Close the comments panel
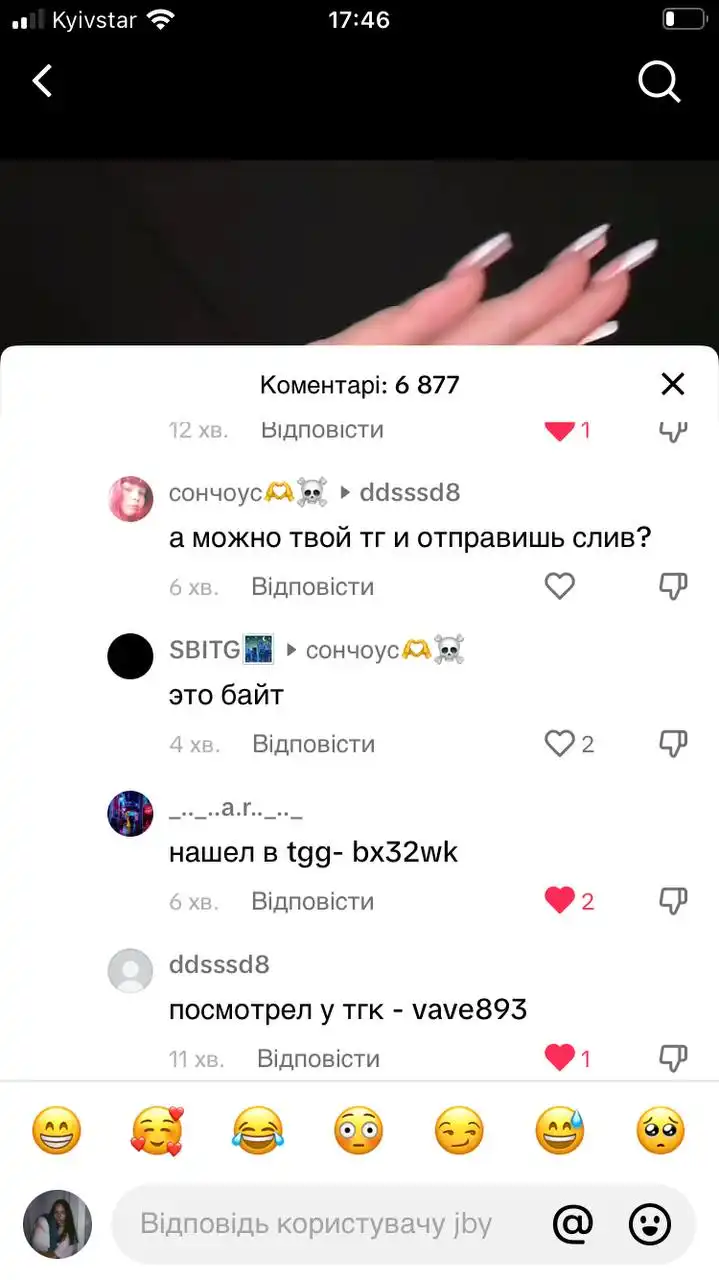719x1280 pixels. click(x=673, y=384)
